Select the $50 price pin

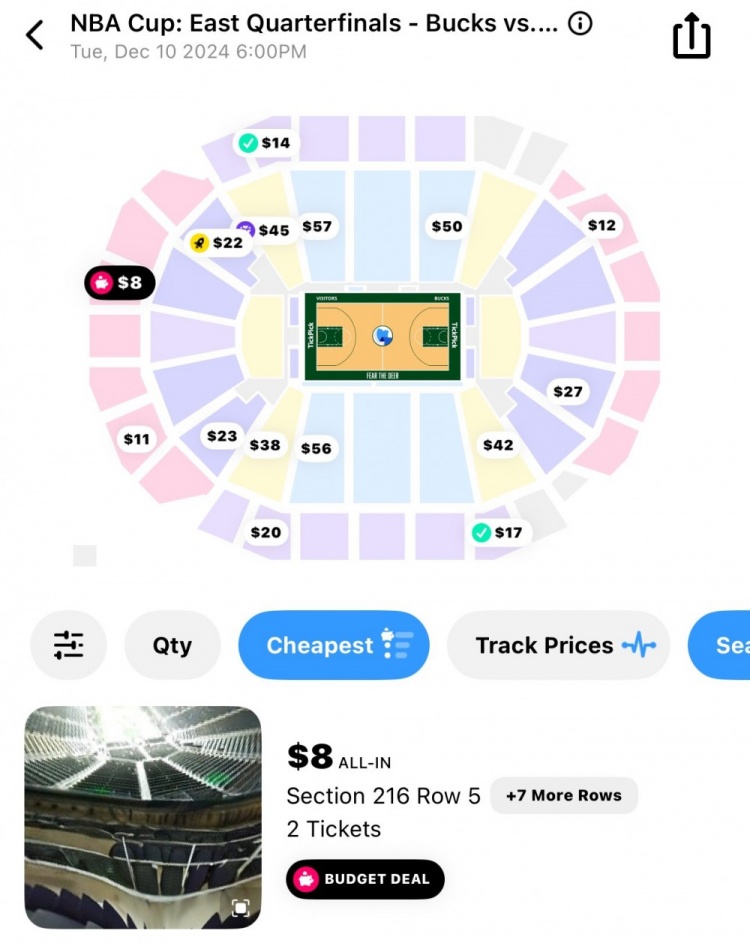[x=447, y=227]
